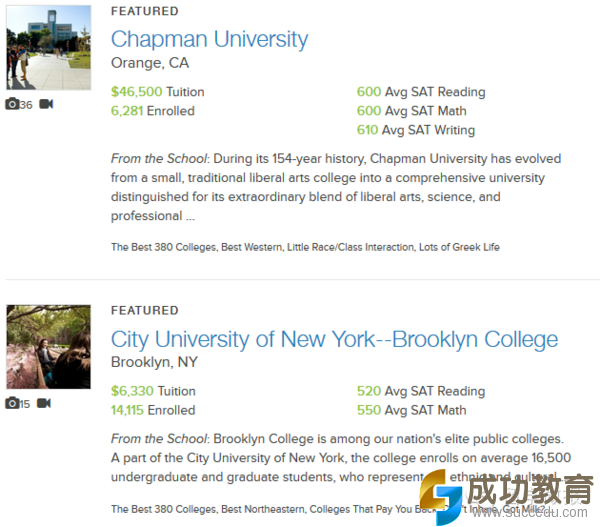Open the Chapman University listing
Image resolution: width=600 pixels, height=527 pixels.
point(209,40)
